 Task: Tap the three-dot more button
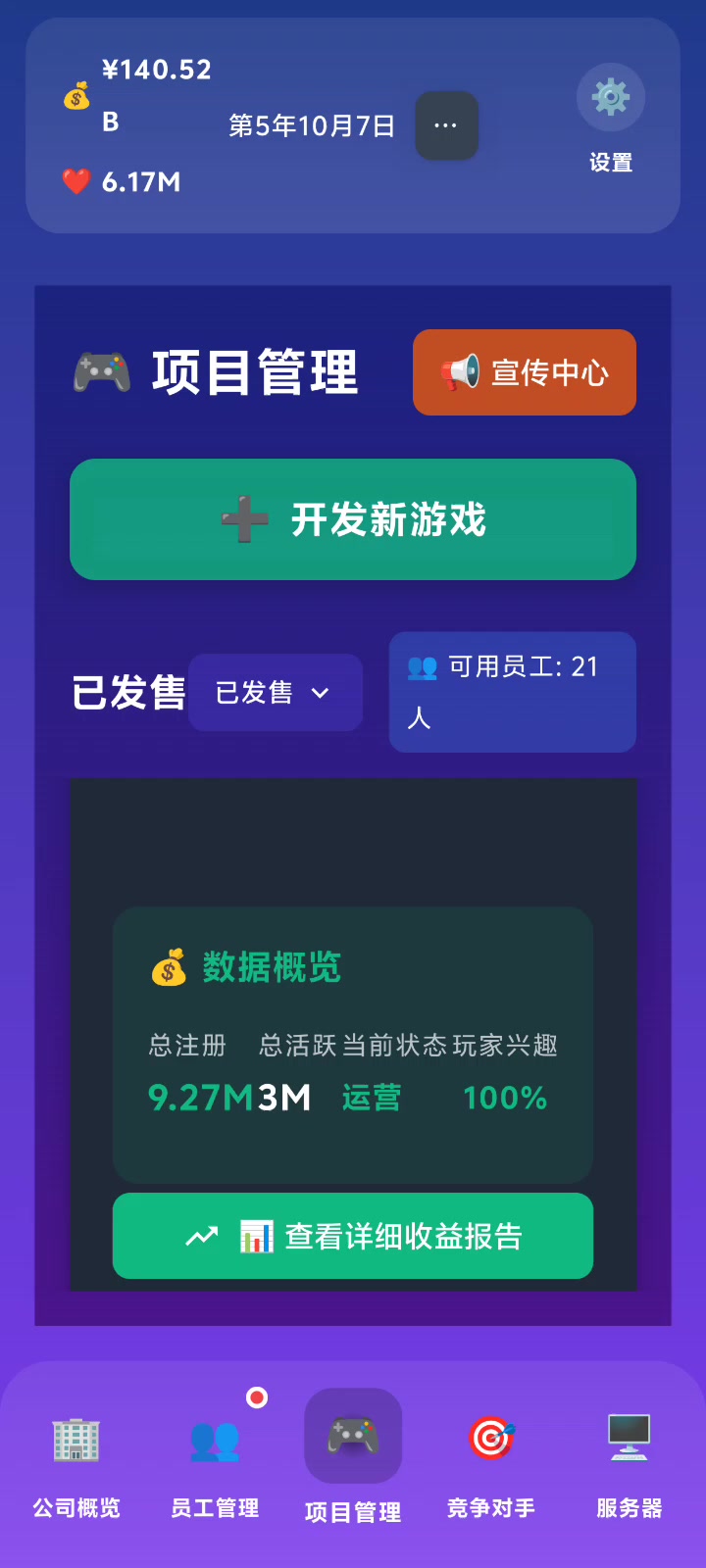click(446, 125)
